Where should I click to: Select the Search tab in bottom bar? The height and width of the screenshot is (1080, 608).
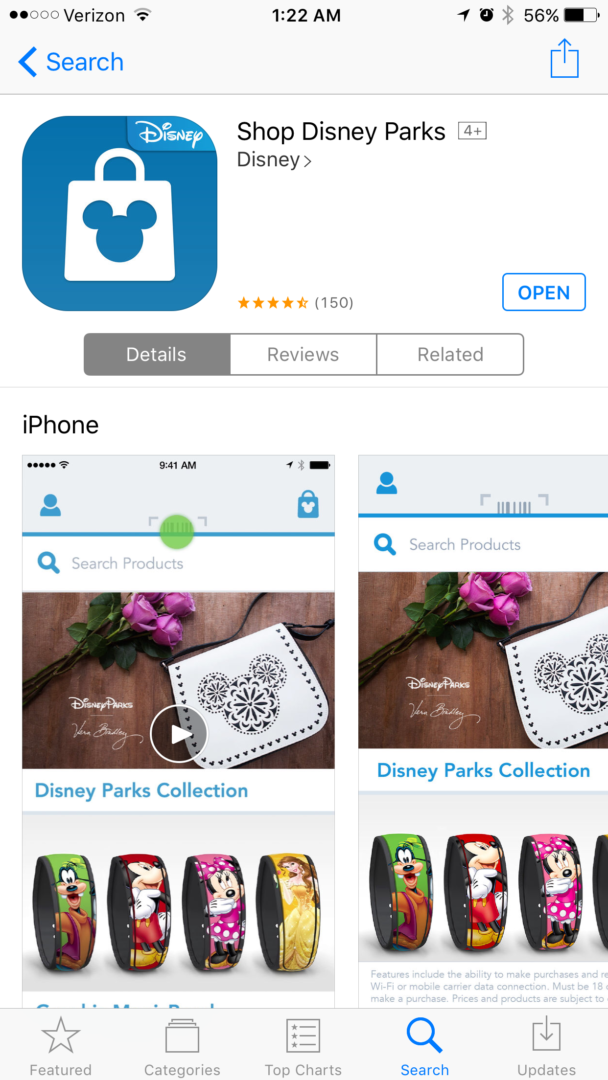click(x=425, y=1046)
